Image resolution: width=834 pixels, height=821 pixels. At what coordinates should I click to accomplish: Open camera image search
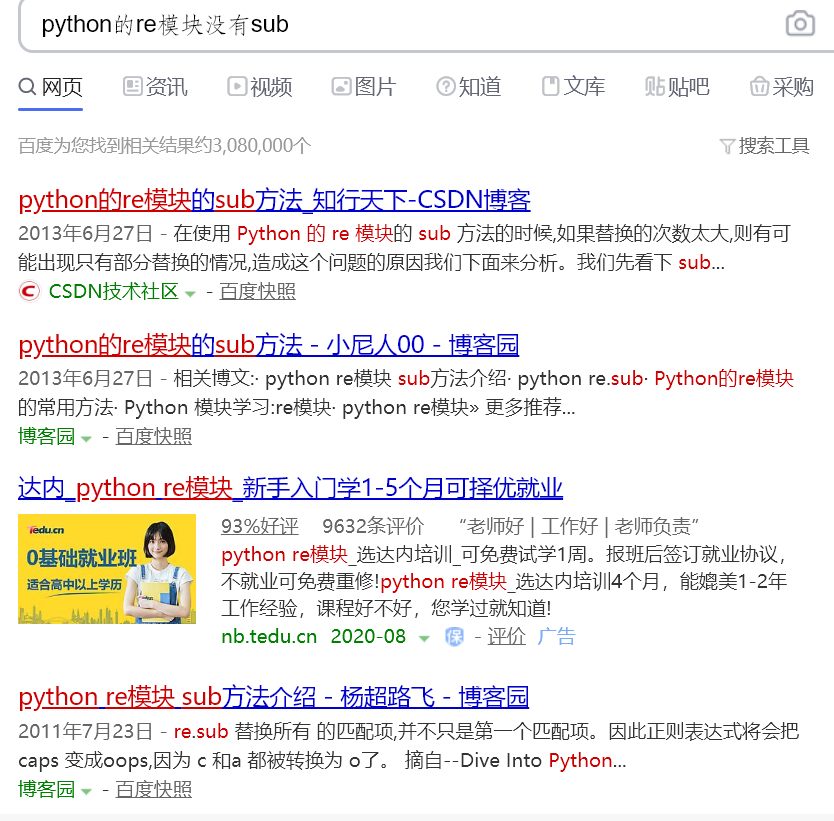(x=800, y=24)
